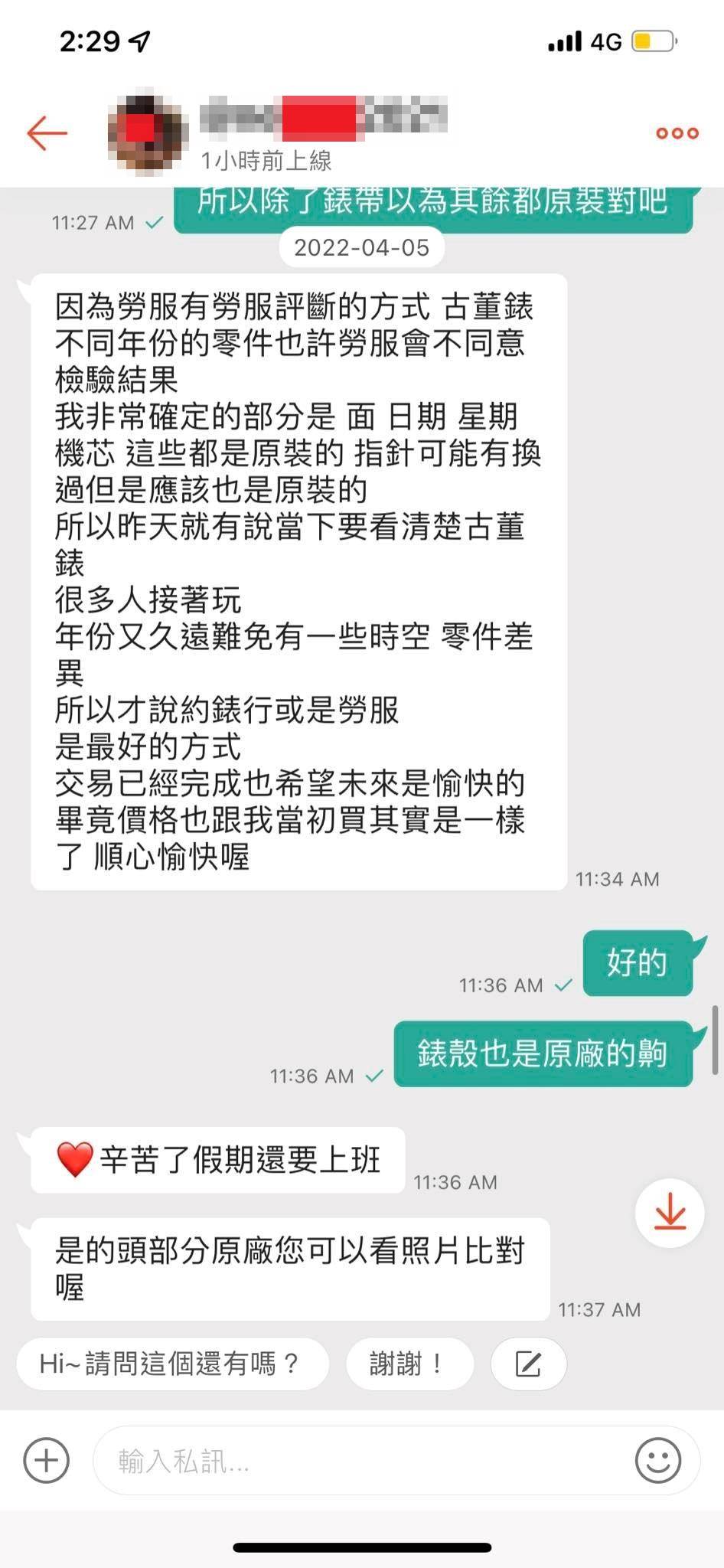This screenshot has height=1568, width=724.
Task: Go back using the red arrow
Action: pyautogui.click(x=47, y=133)
